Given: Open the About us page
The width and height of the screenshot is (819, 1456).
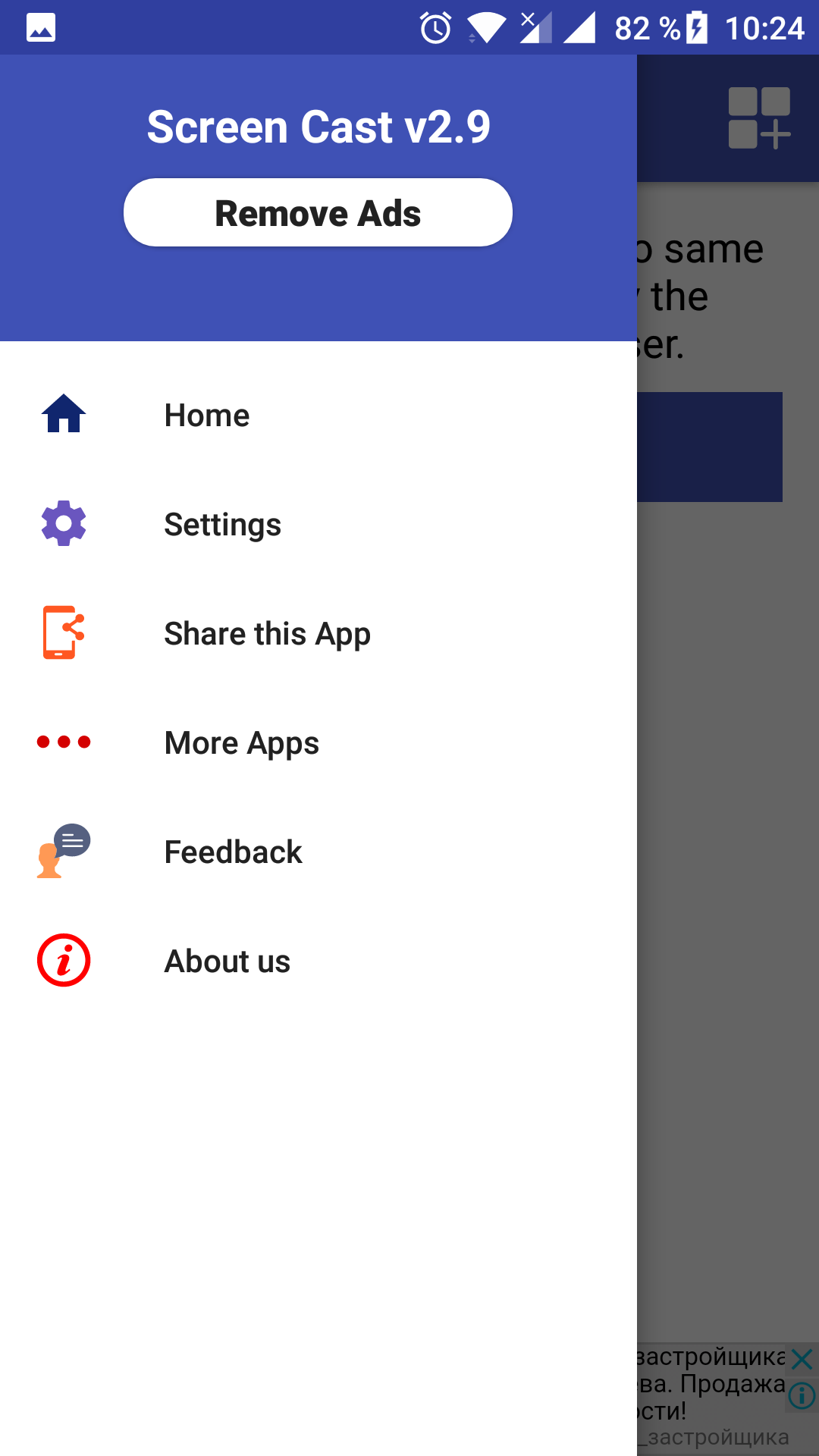Looking at the screenshot, I should [x=318, y=961].
